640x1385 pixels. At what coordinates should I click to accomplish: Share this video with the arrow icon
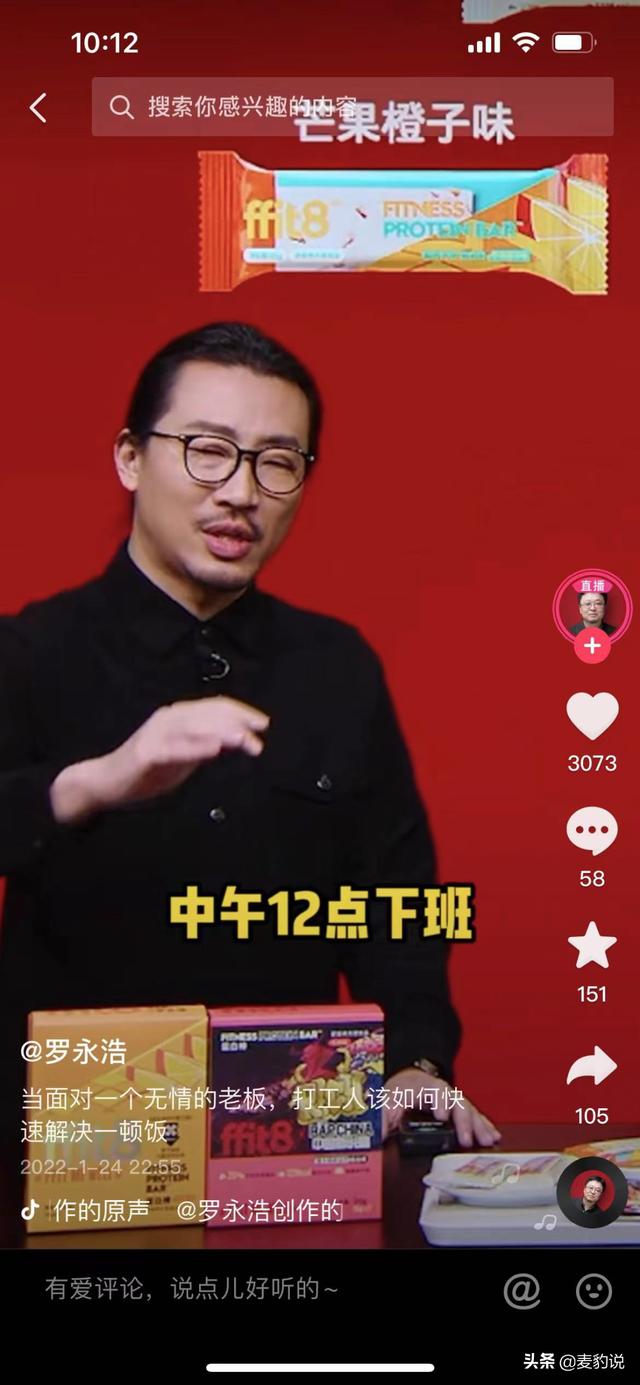pos(592,1068)
